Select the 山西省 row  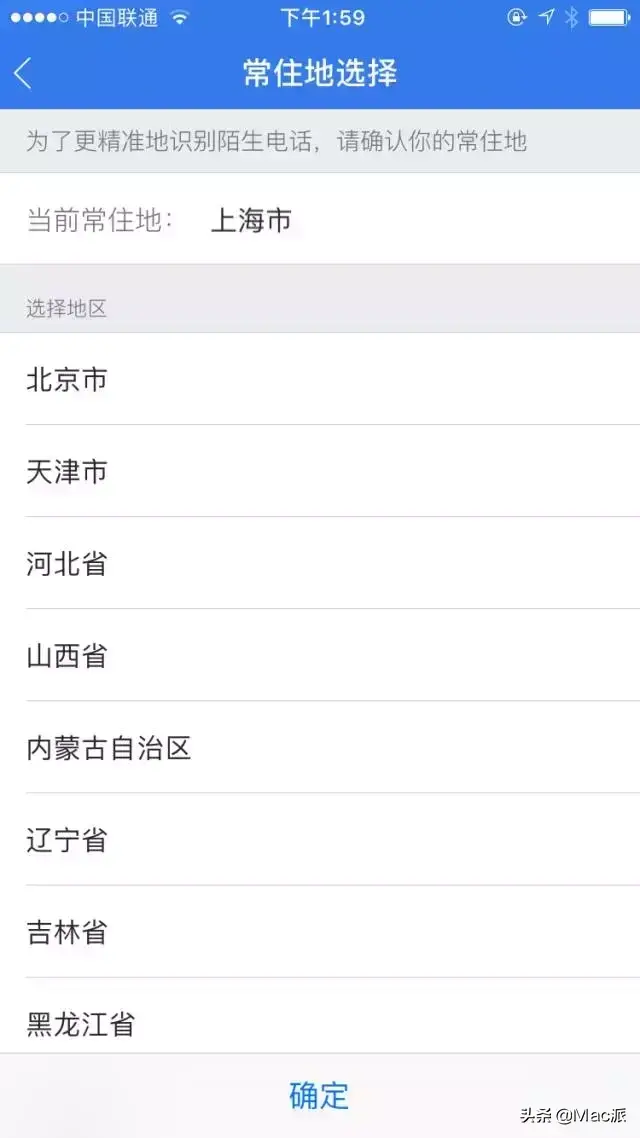320,655
